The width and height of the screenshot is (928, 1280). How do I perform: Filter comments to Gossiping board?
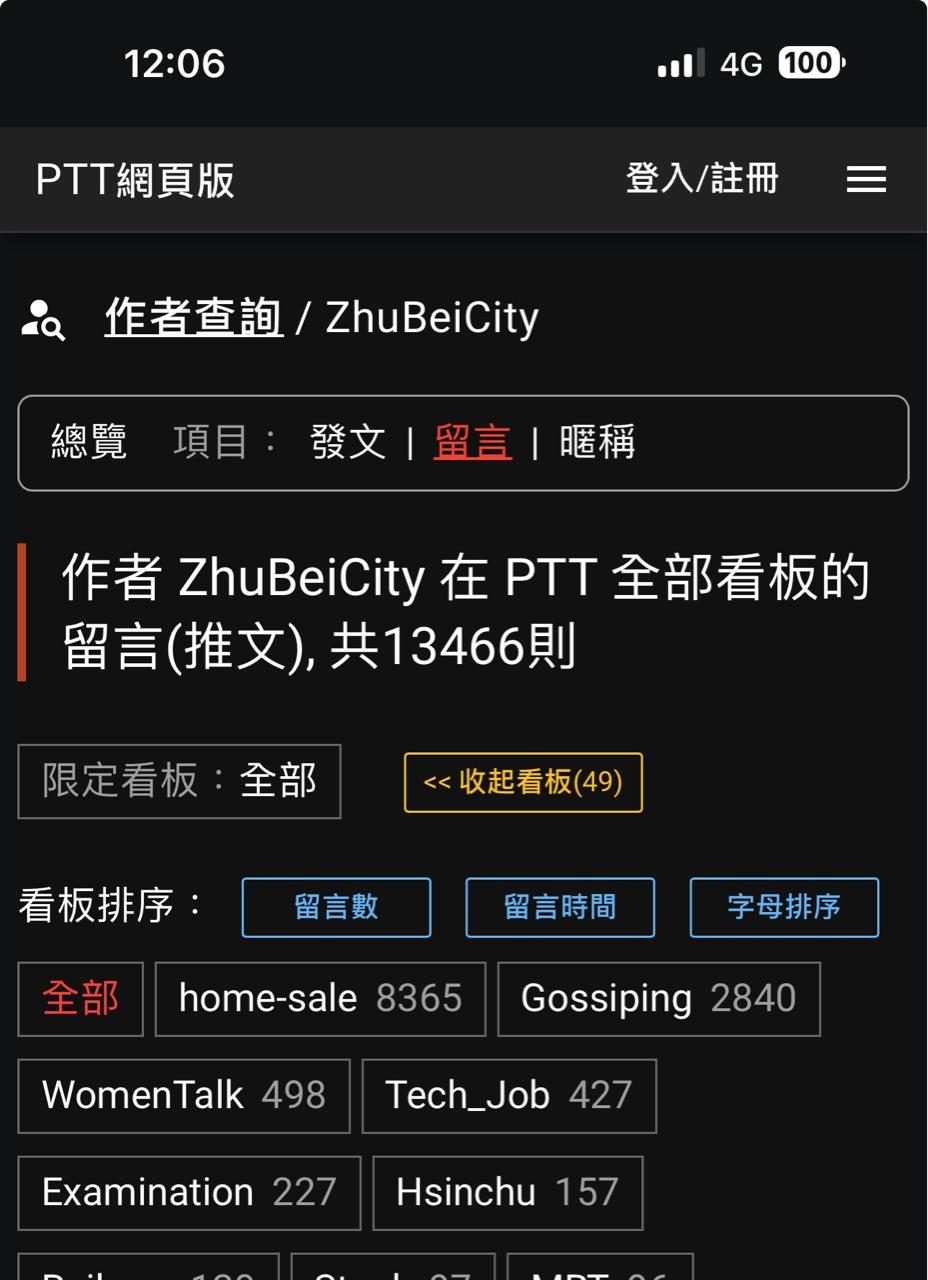(x=658, y=999)
